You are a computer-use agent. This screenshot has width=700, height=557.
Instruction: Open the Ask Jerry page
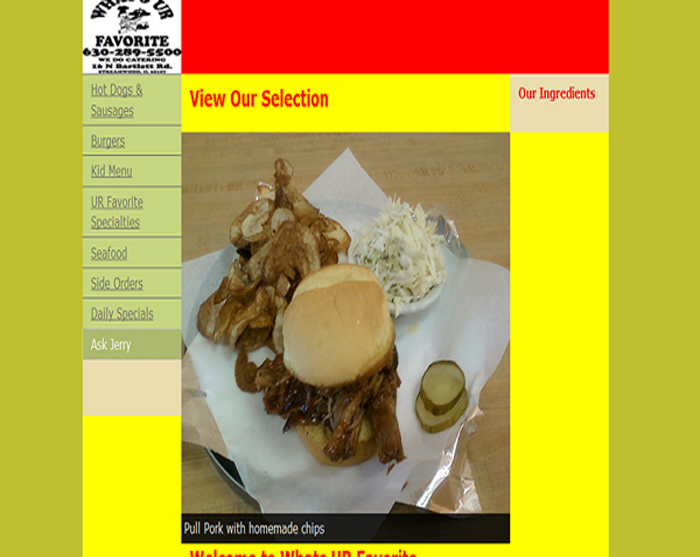tap(111, 345)
